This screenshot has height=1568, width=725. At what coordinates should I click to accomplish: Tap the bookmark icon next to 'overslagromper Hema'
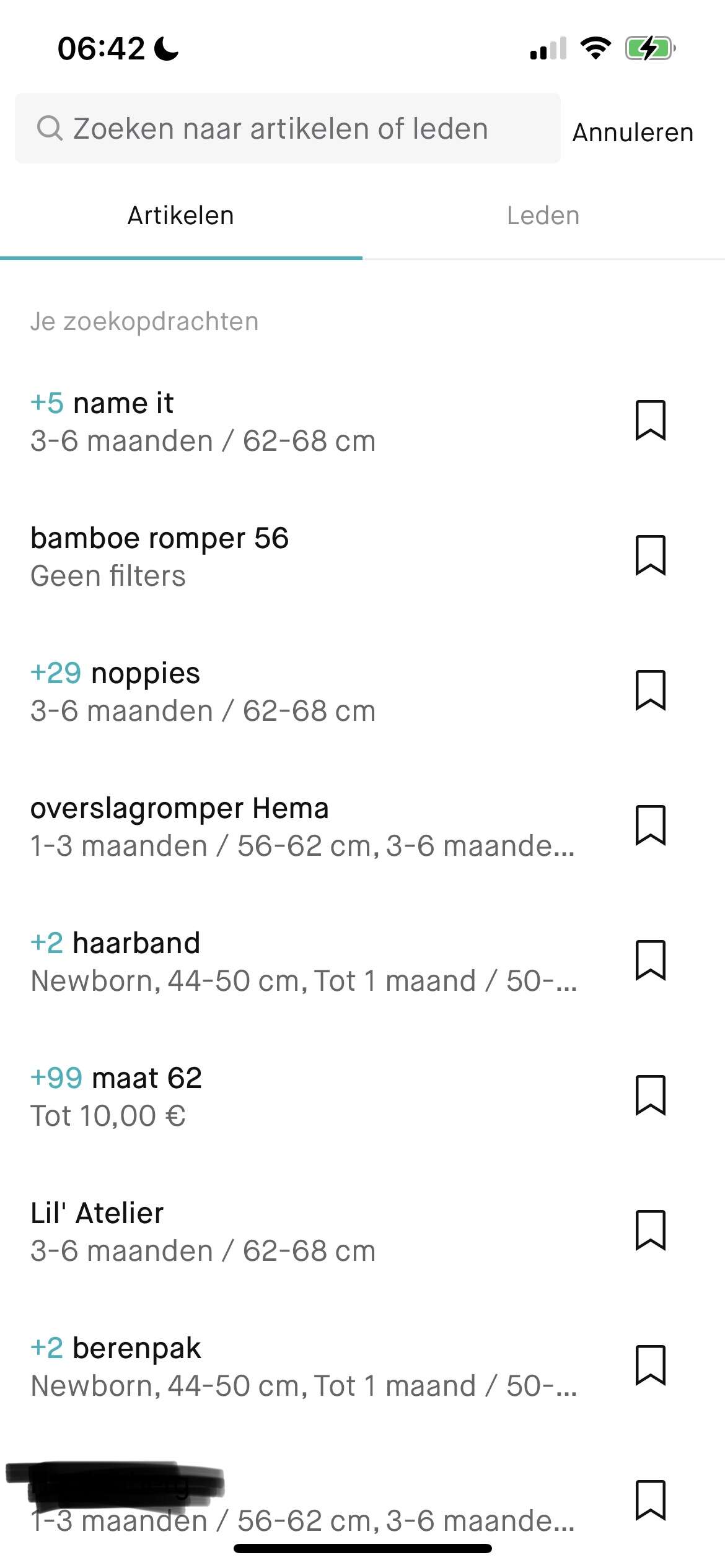(x=651, y=825)
